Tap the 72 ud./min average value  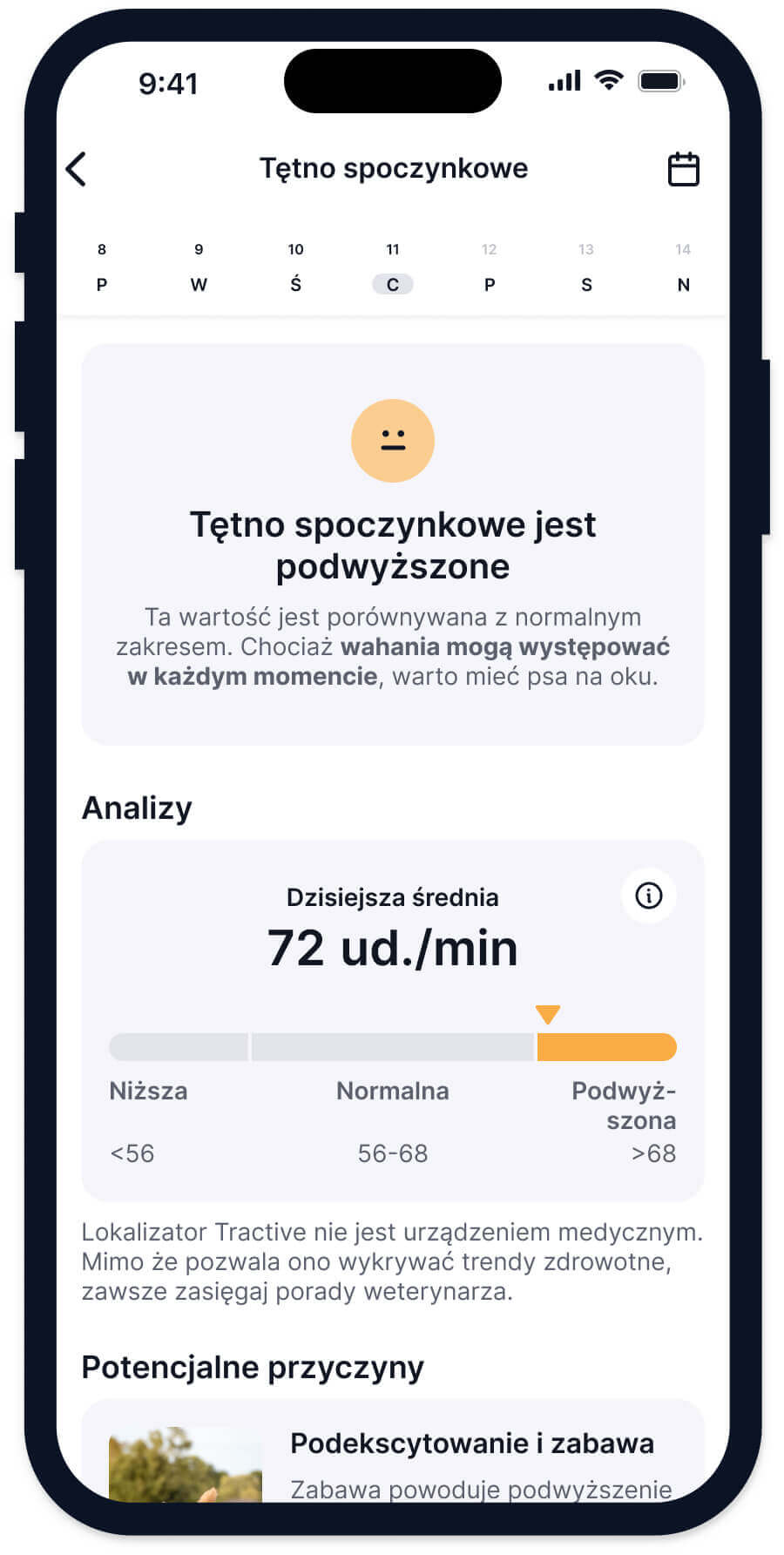pos(392,948)
